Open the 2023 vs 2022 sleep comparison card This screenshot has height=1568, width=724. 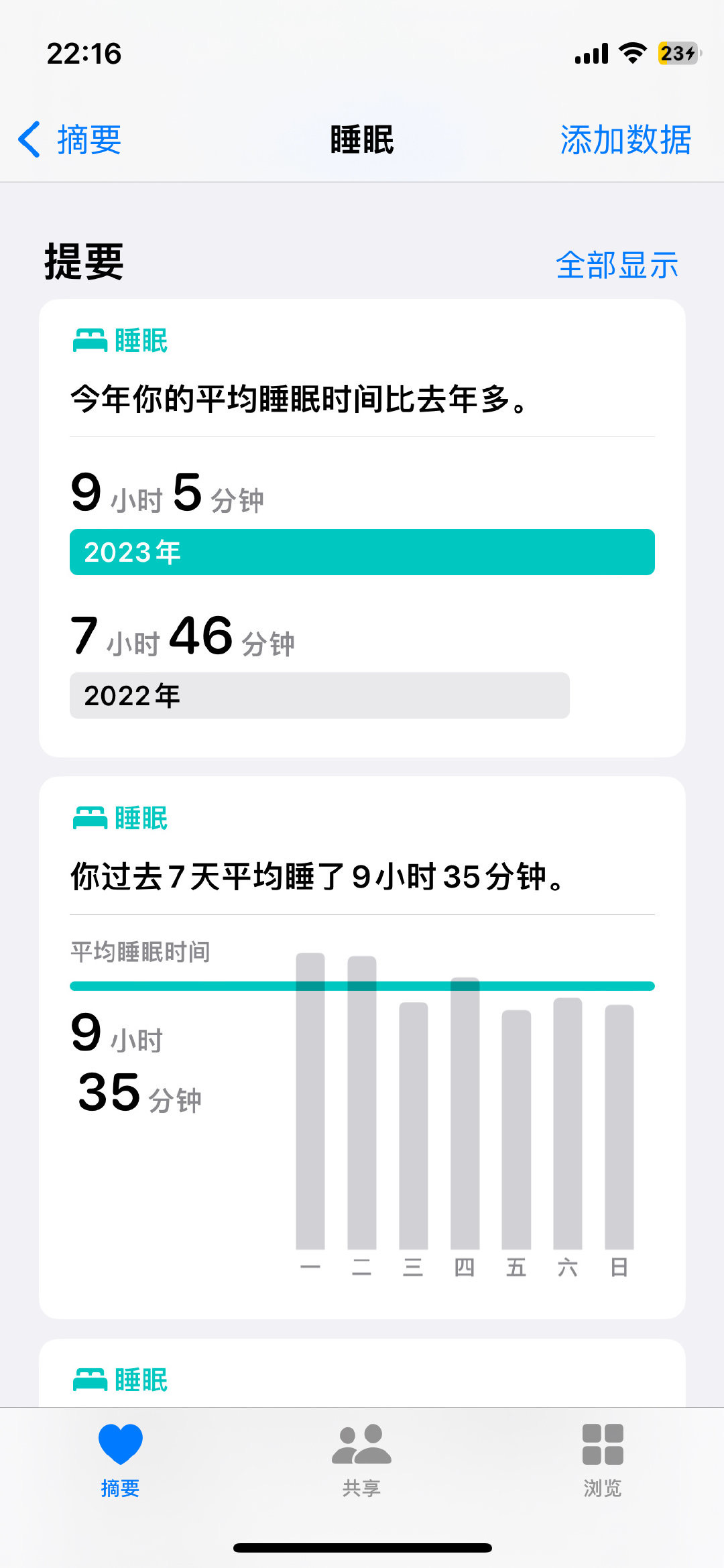pos(362,528)
